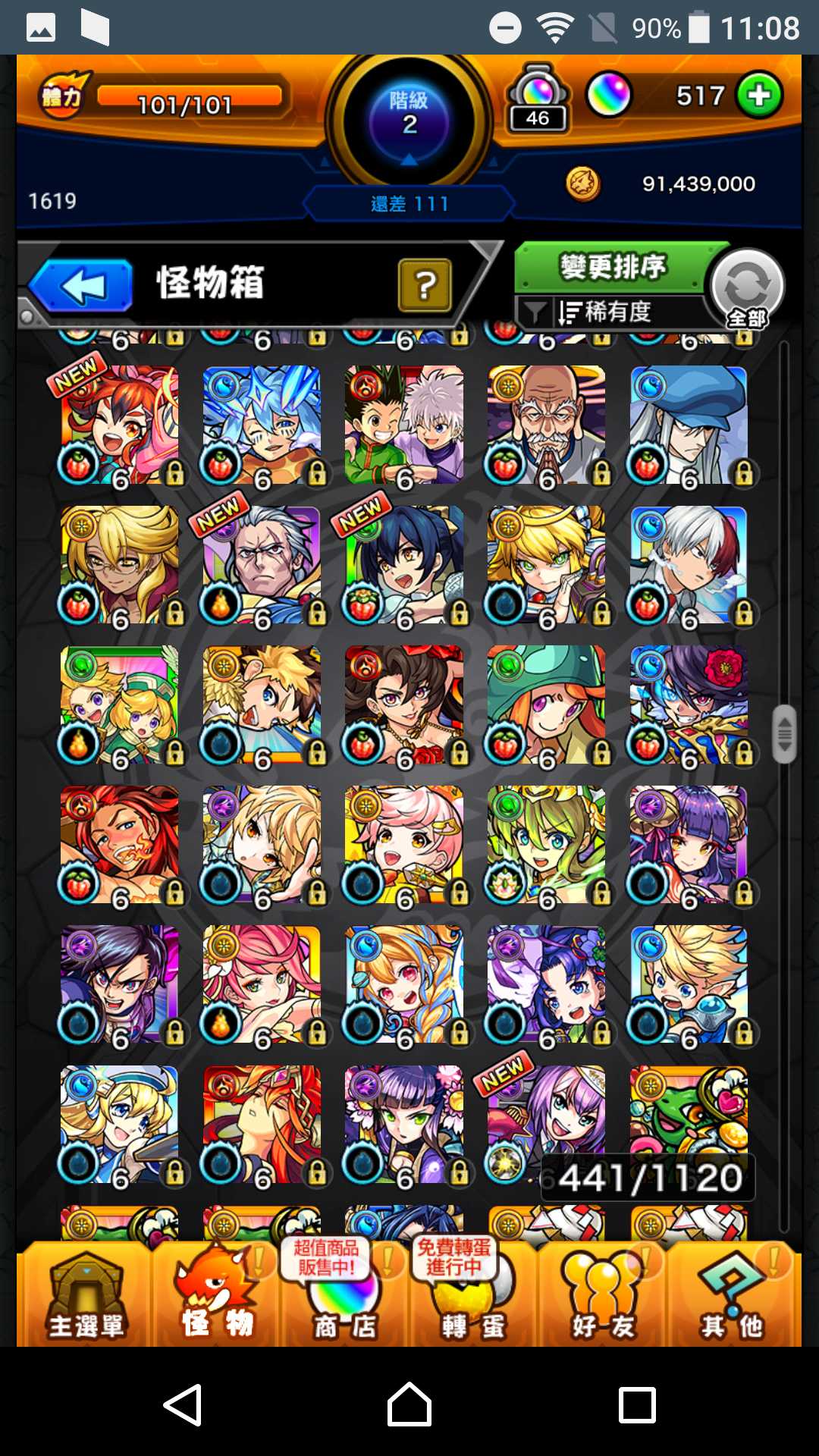The width and height of the screenshot is (819, 1456).
Task: Select the blue cap monster card
Action: click(x=689, y=425)
